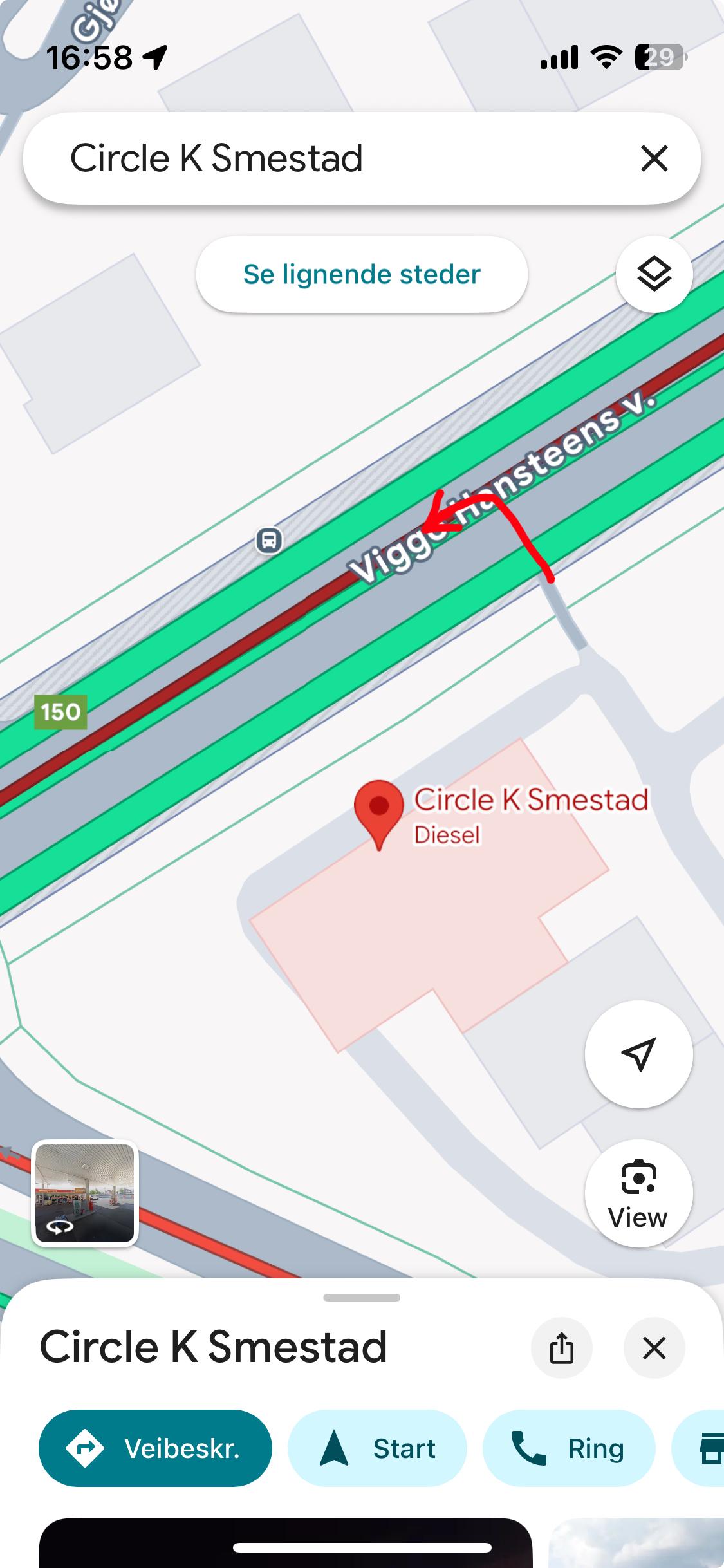Open the Circle K Smestad search field
This screenshot has height=1568, width=724.
click(x=322, y=158)
